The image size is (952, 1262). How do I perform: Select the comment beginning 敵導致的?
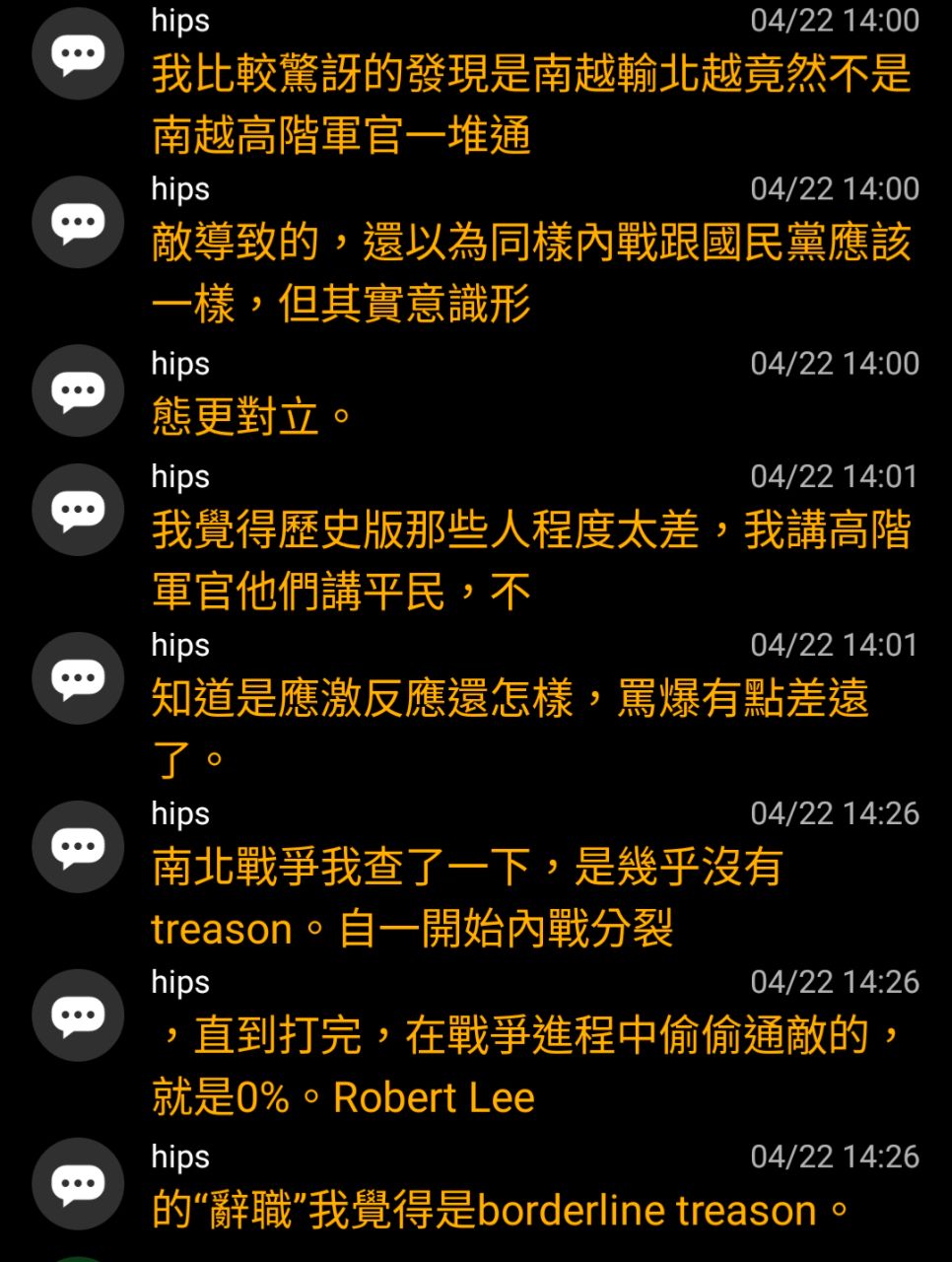tap(532, 273)
